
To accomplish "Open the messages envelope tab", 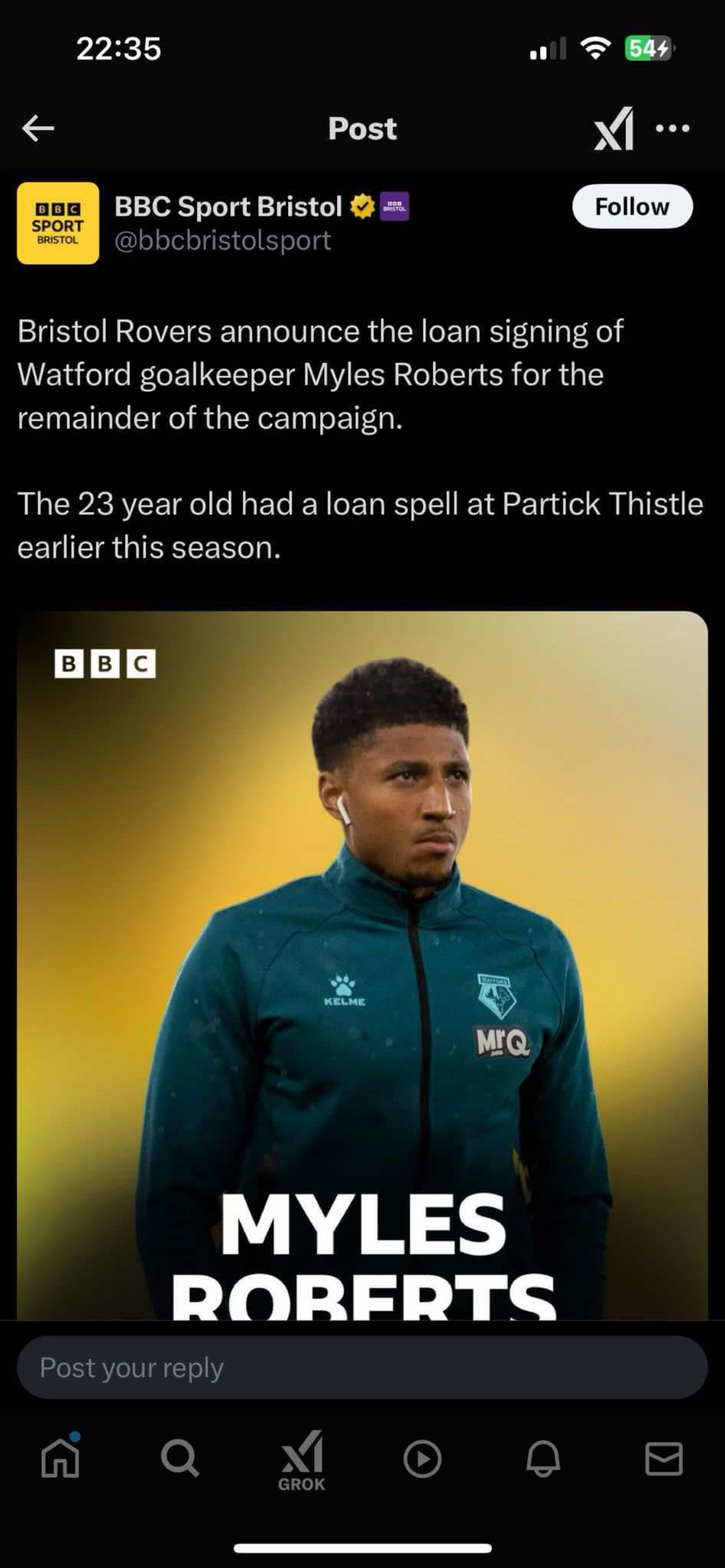I will (664, 1459).
